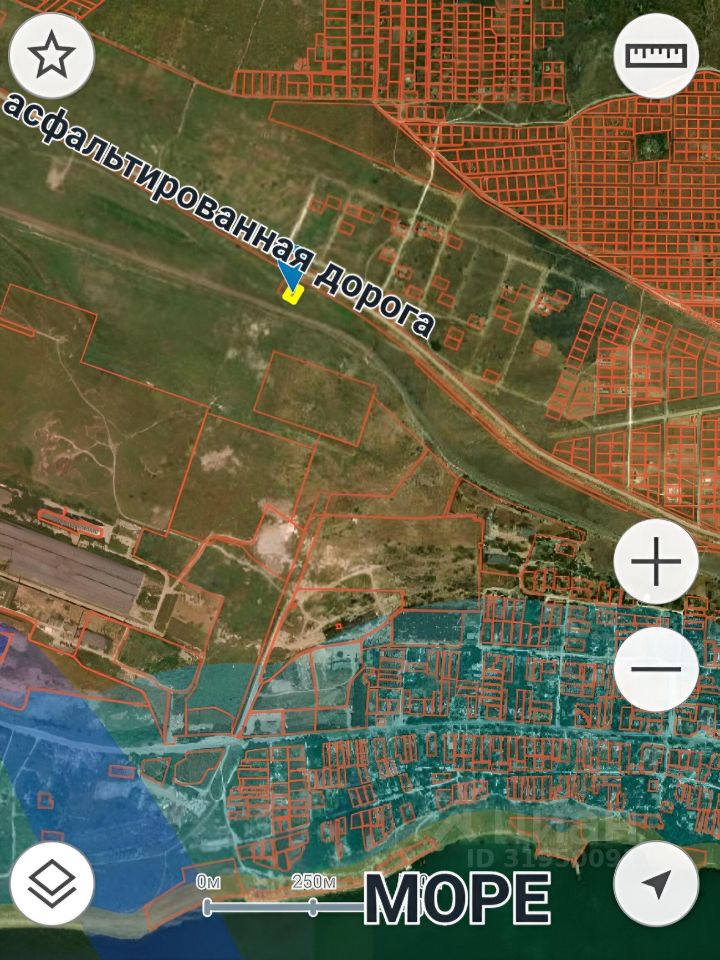This screenshot has width=720, height=960.
Task: Open the map layers selector
Action: pyautogui.click(x=52, y=883)
